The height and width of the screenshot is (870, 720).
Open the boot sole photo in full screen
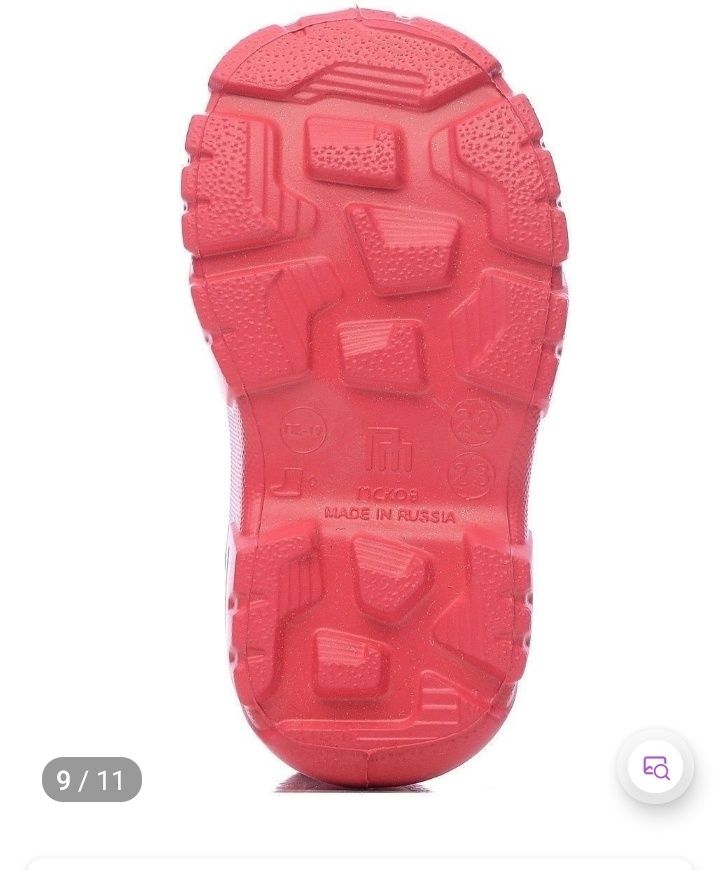coord(375,400)
